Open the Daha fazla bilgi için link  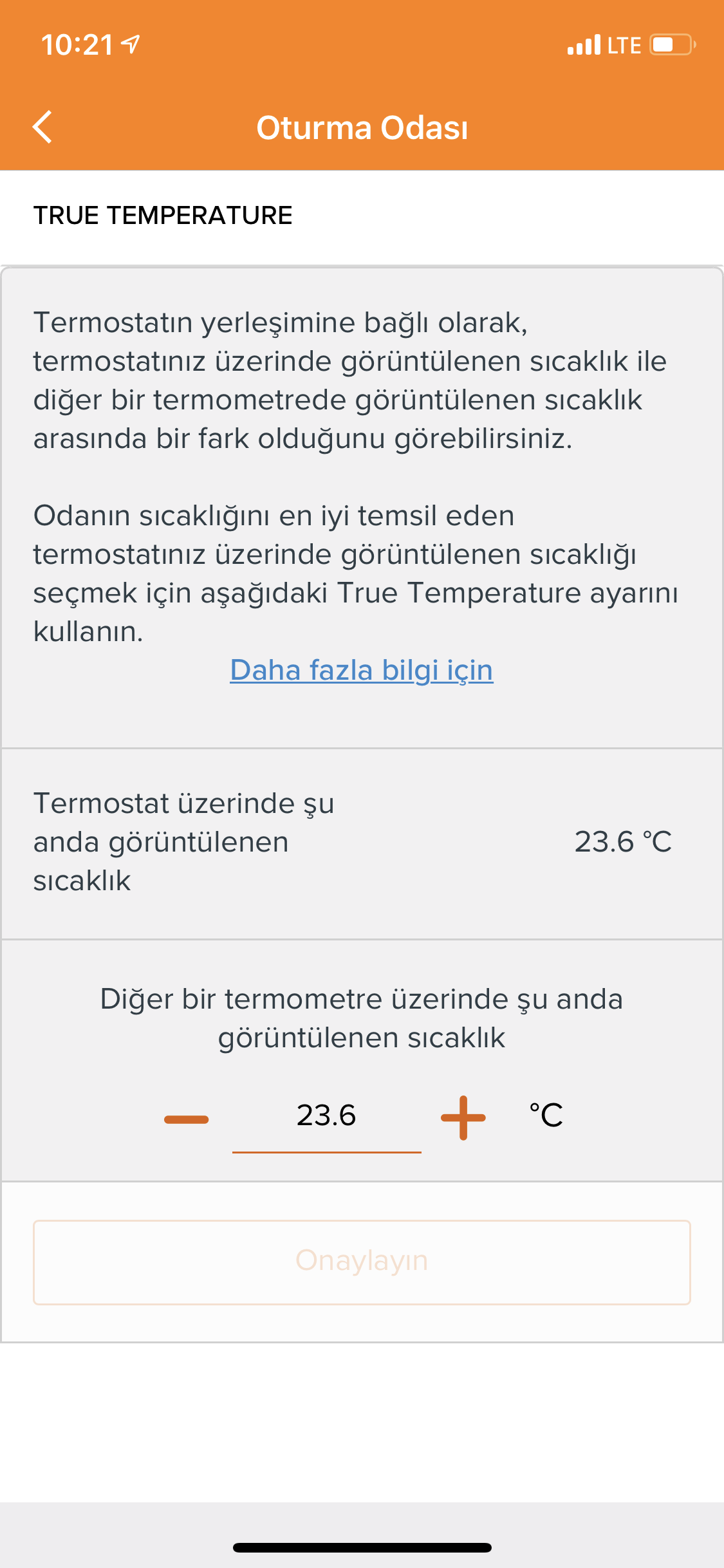pyautogui.click(x=362, y=670)
